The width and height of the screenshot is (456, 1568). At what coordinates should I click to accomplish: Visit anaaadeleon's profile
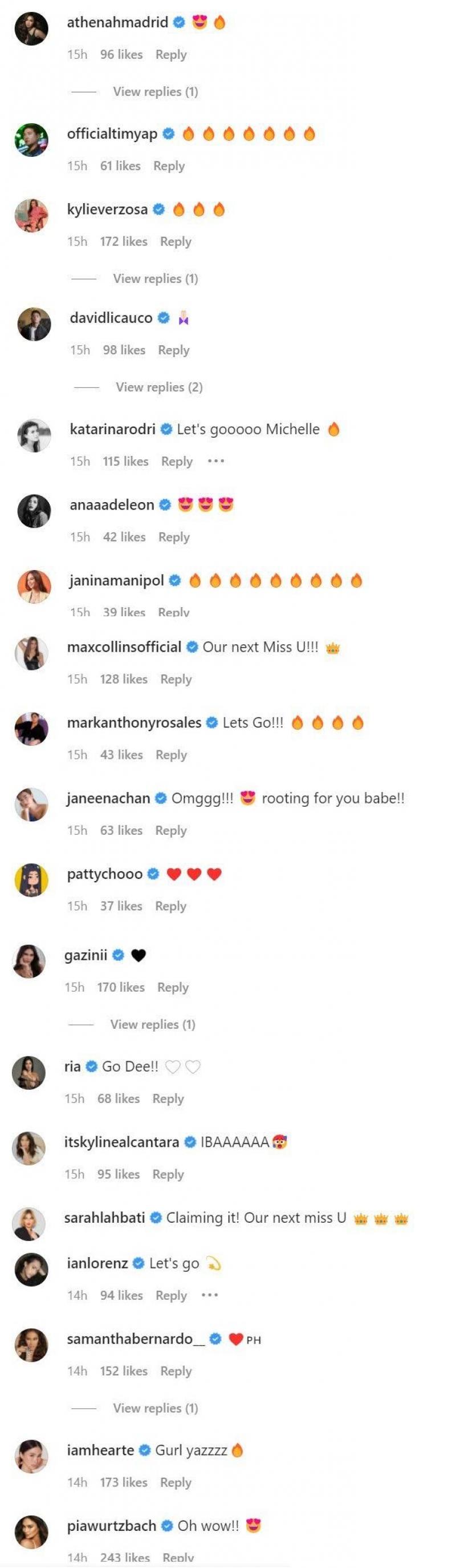[112, 504]
